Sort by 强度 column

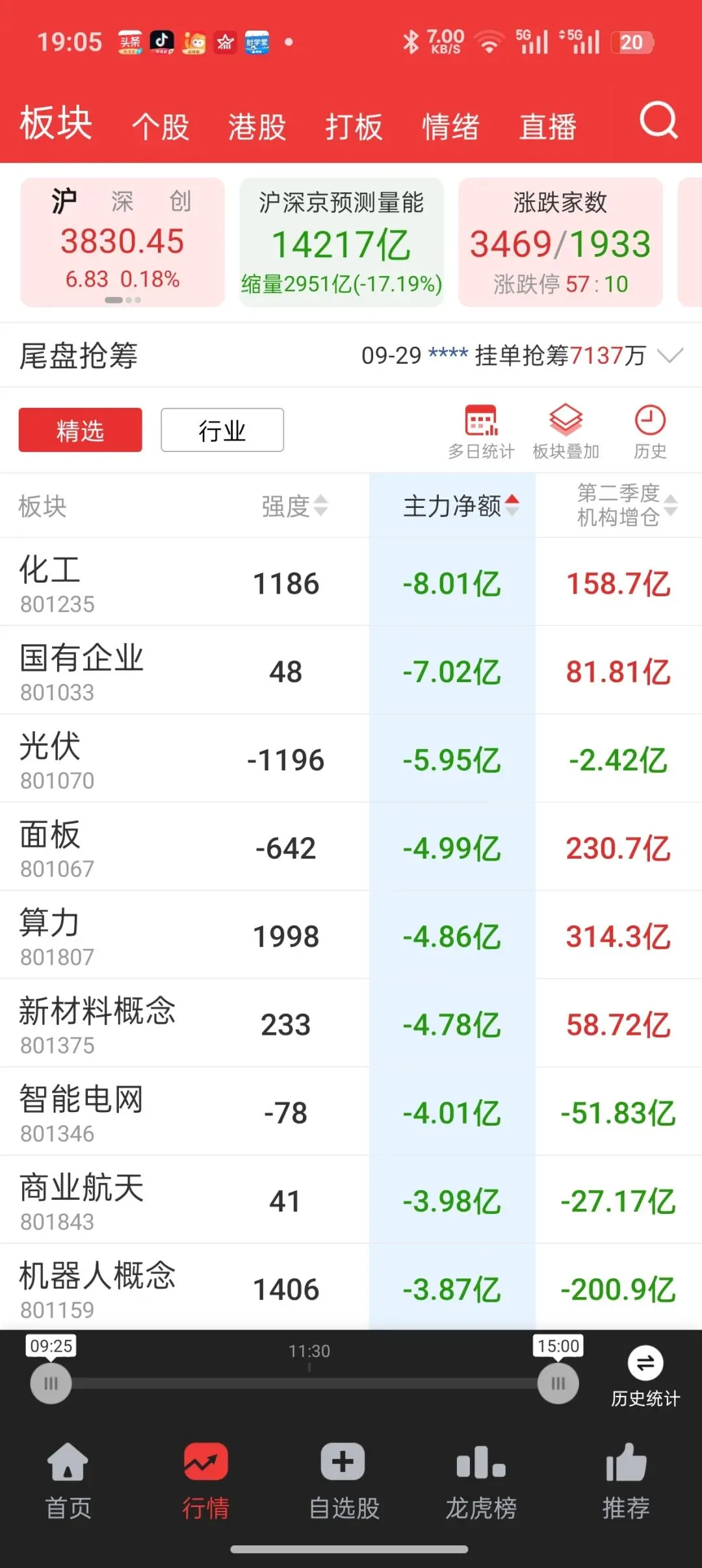click(294, 506)
